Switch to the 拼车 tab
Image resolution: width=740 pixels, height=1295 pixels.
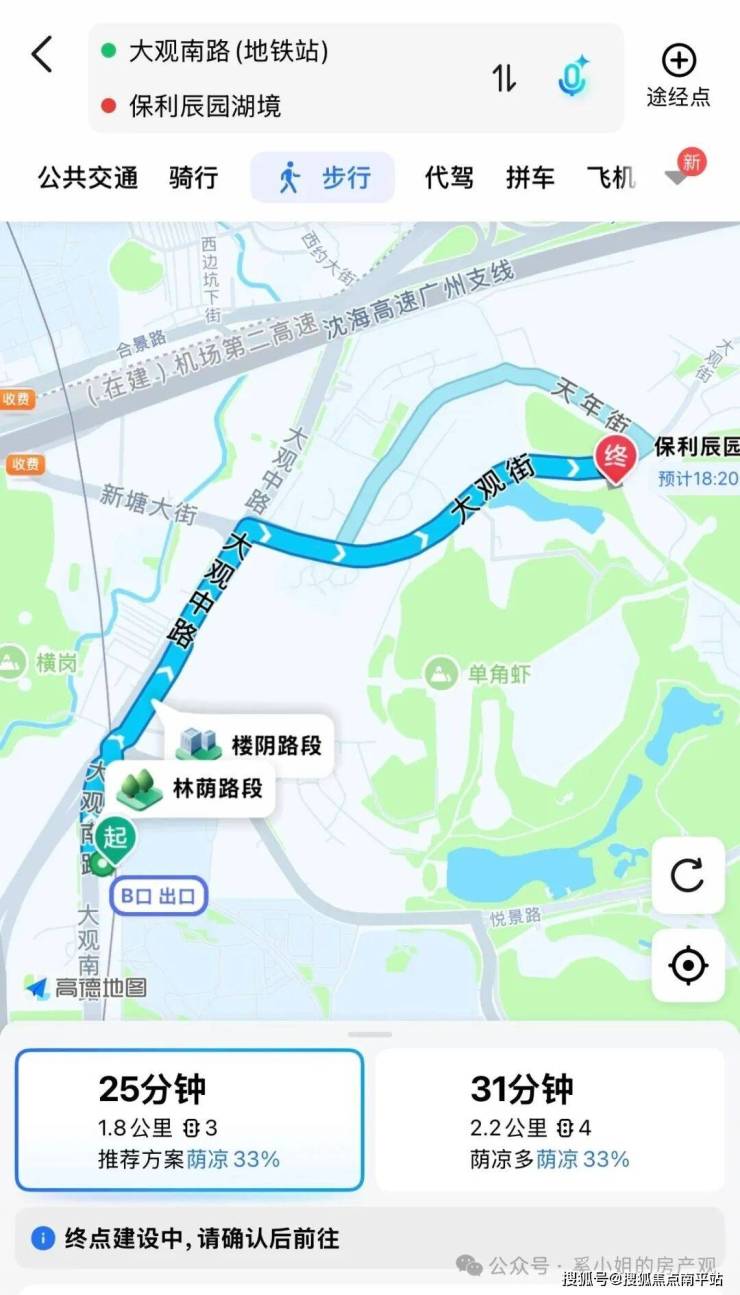530,178
